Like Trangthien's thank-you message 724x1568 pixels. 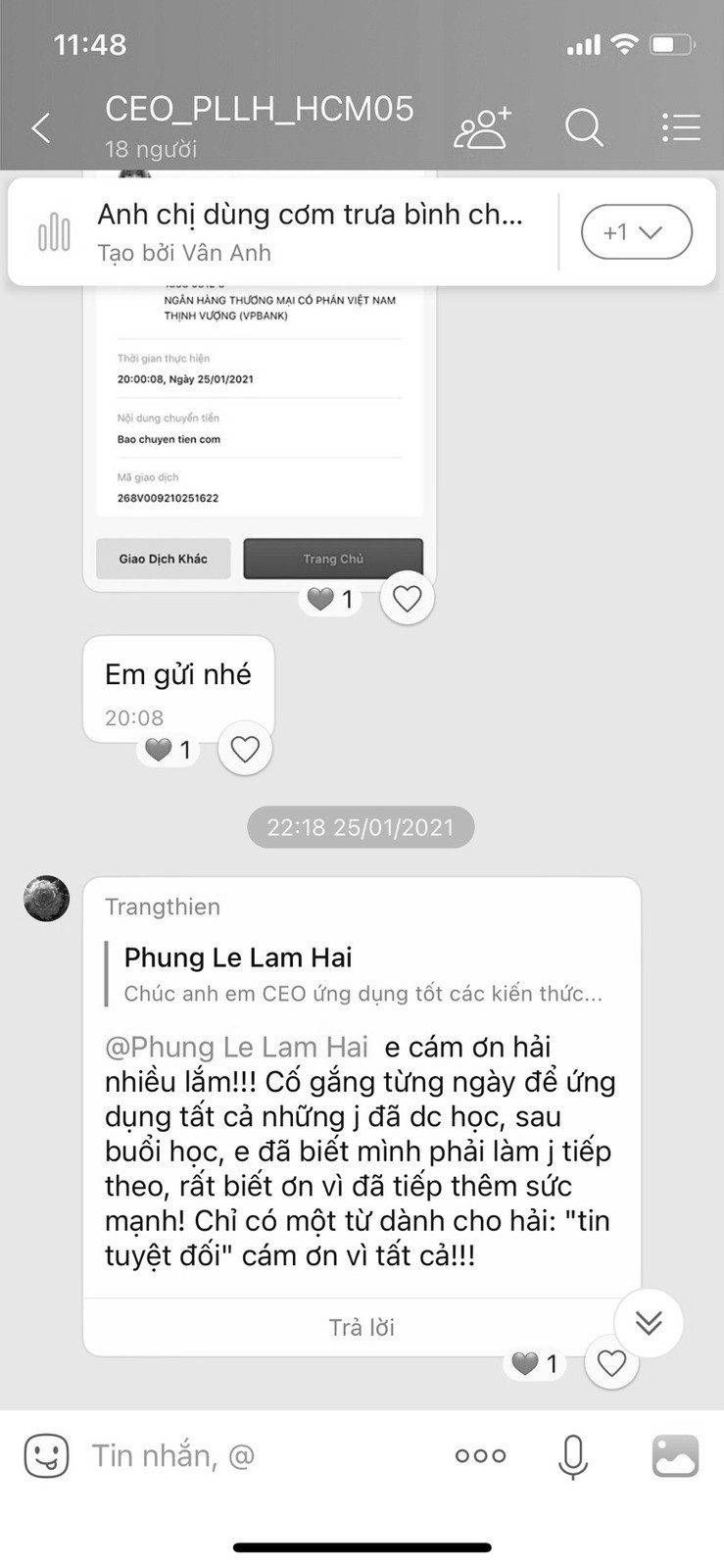pyautogui.click(x=611, y=1363)
